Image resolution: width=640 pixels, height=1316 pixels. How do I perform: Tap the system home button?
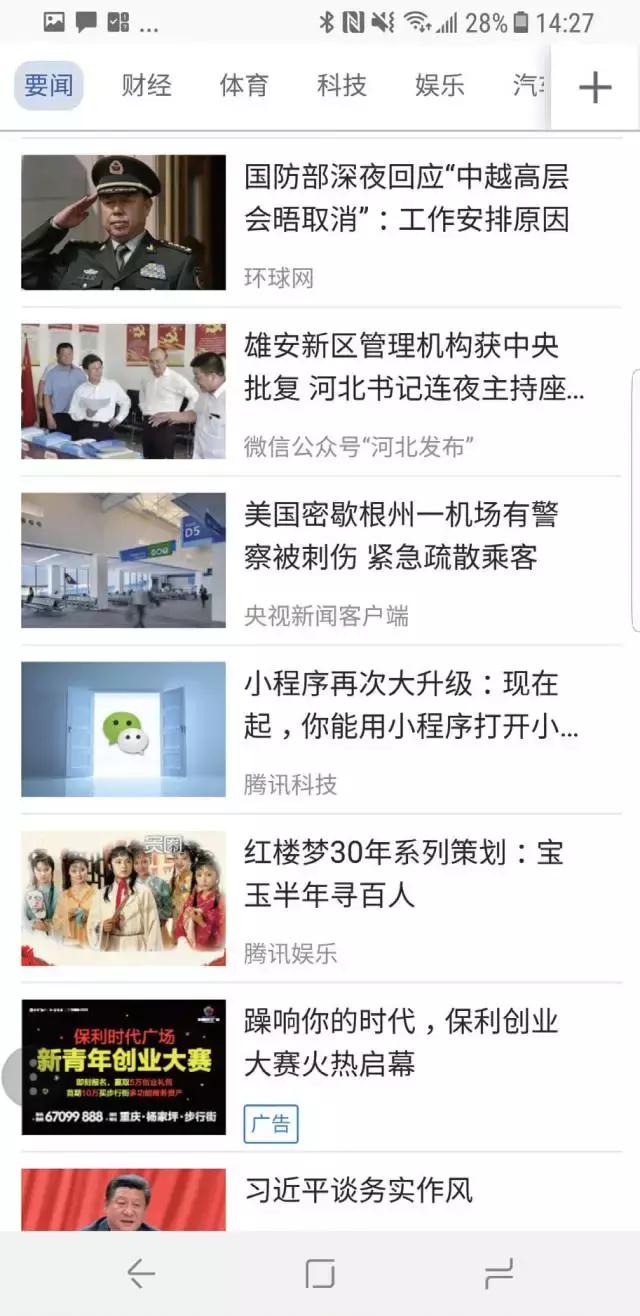(320, 1273)
